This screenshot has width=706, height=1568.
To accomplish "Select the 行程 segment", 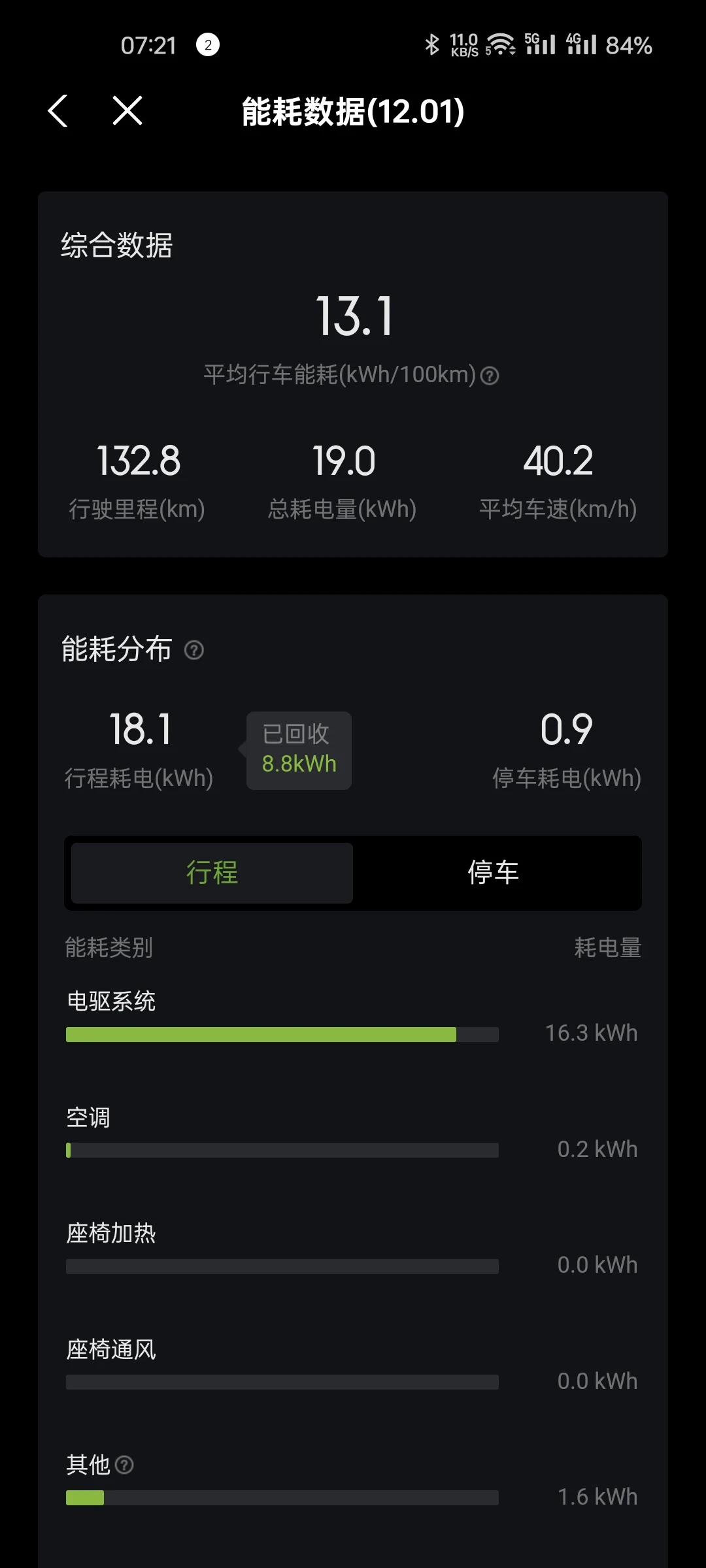I will click(212, 873).
